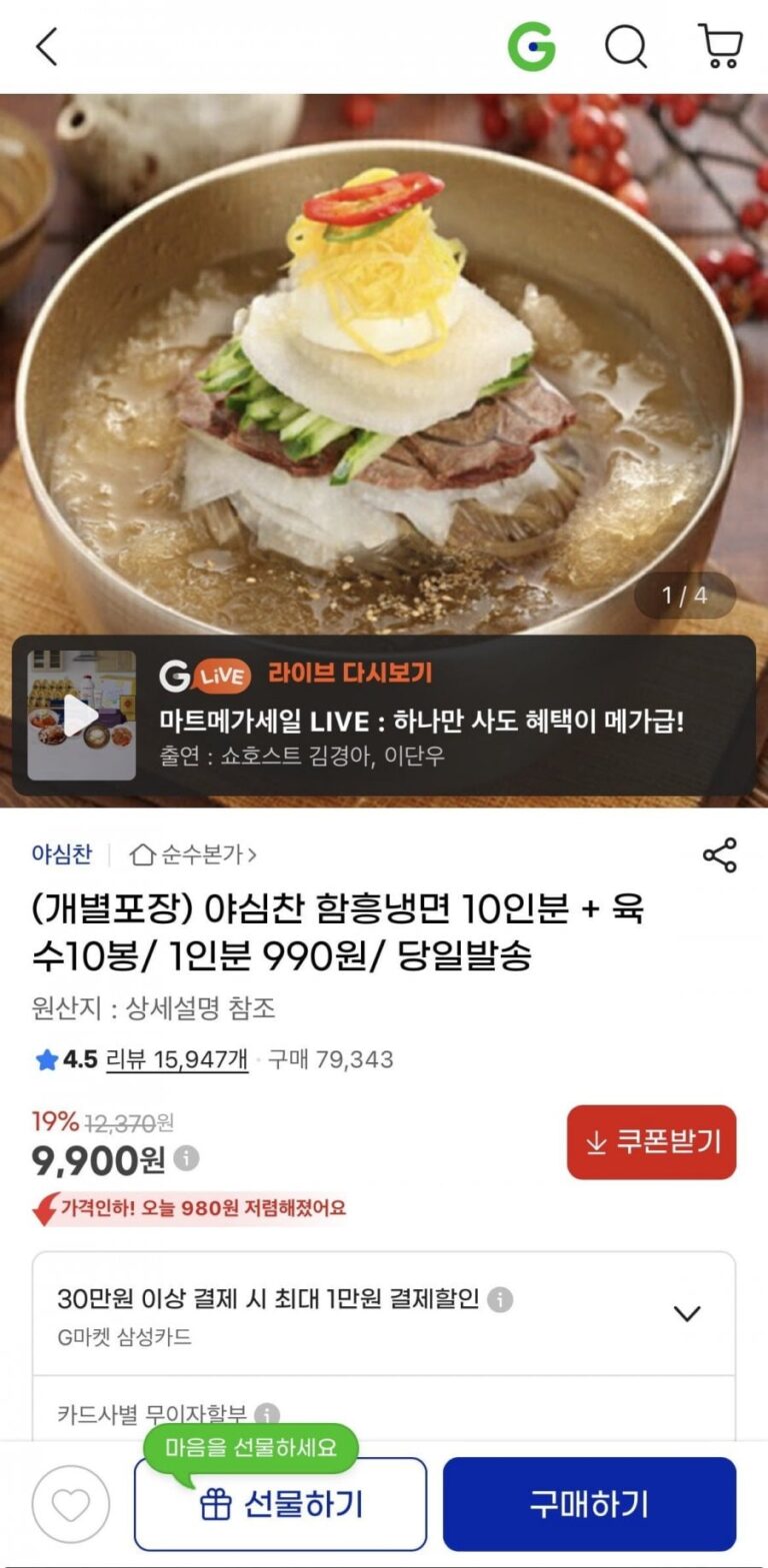This screenshot has width=768, height=1568.
Task: Send as gift with 선물하기
Action: click(x=280, y=1504)
